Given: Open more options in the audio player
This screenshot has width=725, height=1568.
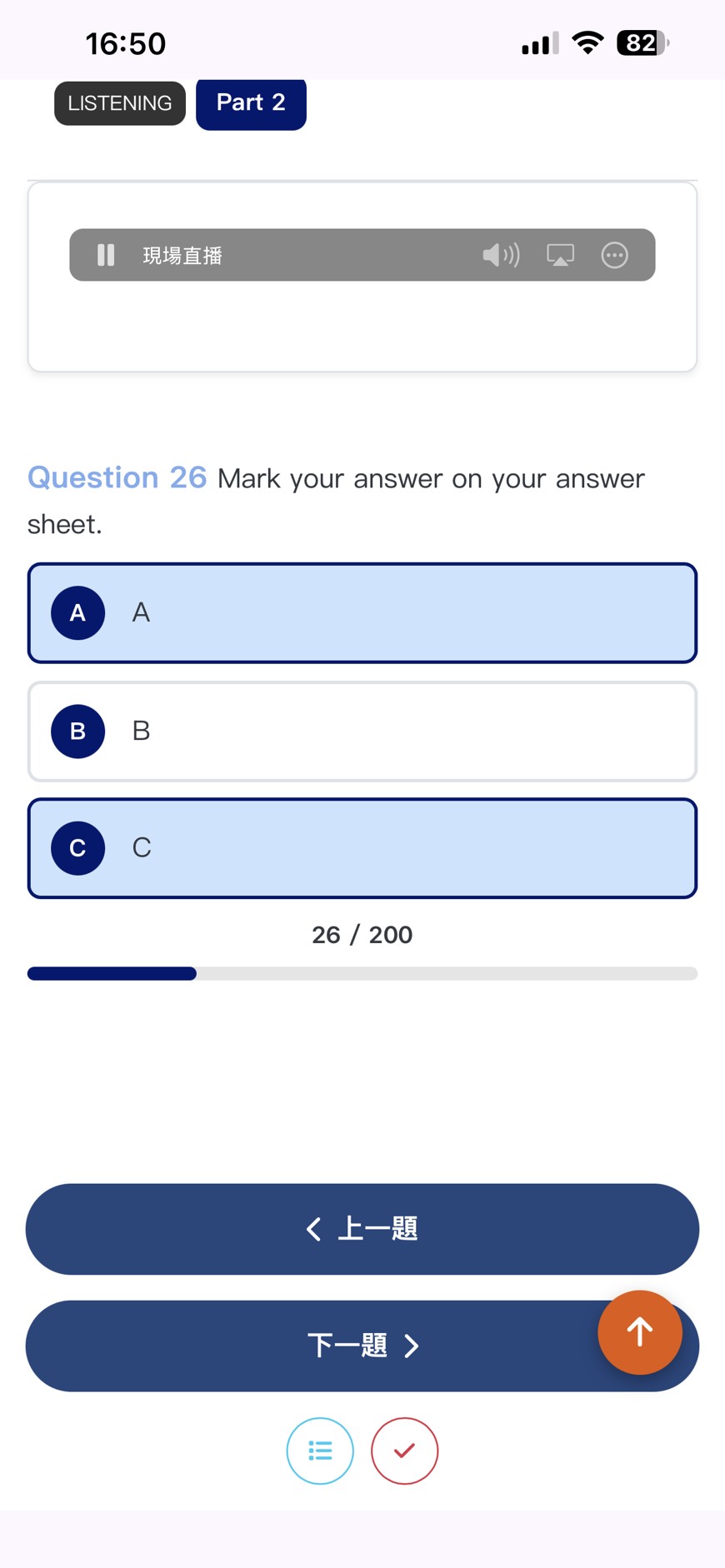Looking at the screenshot, I should (615, 255).
